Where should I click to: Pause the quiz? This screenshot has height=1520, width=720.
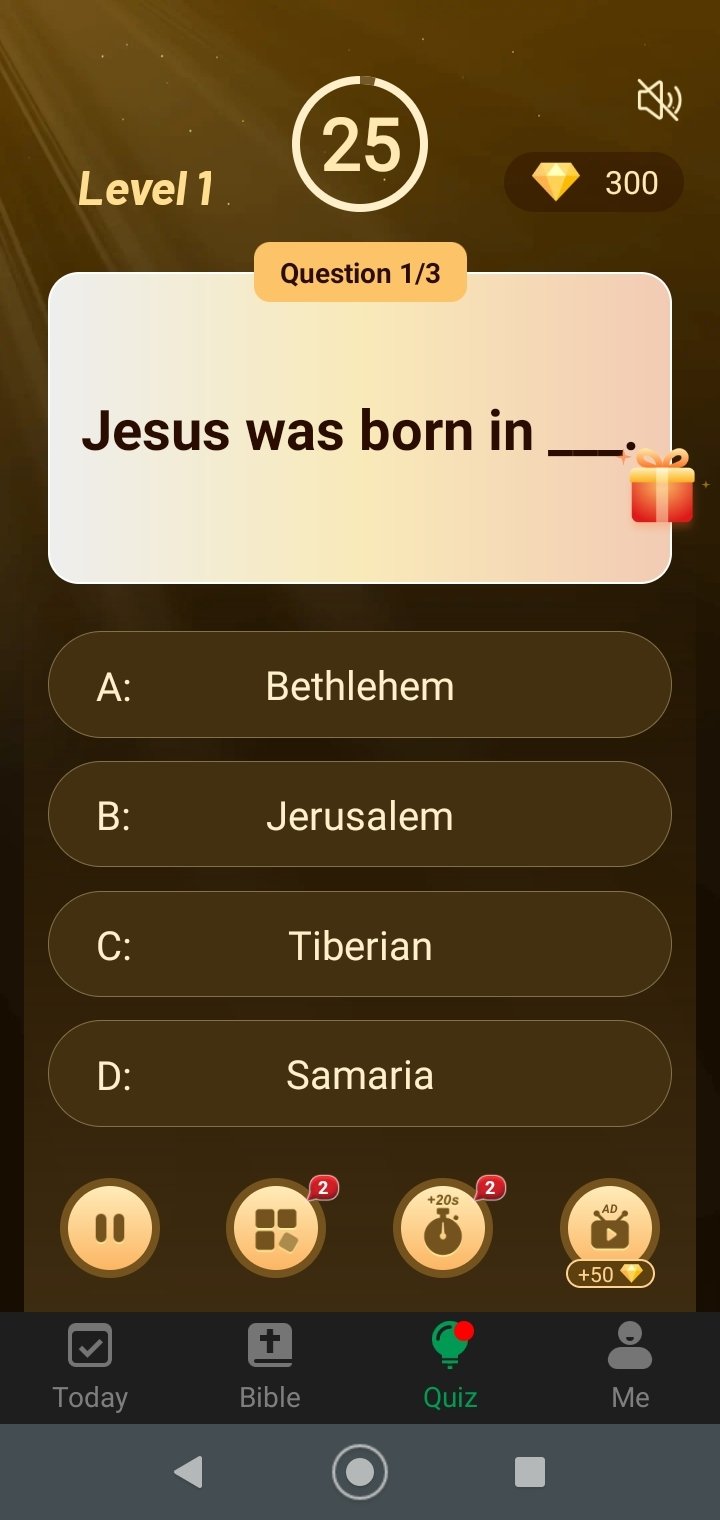110,1228
